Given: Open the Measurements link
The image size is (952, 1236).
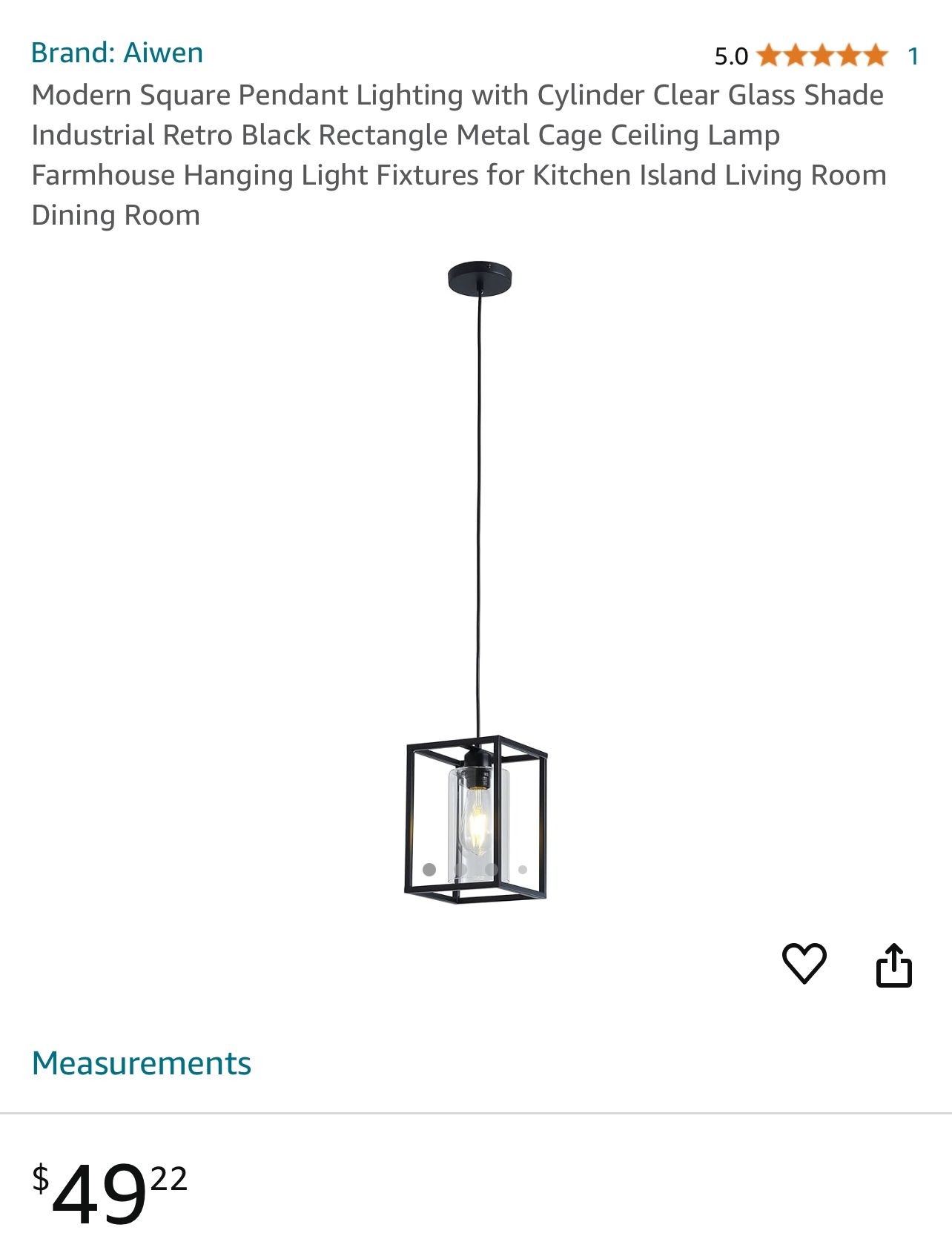Looking at the screenshot, I should 142,1063.
